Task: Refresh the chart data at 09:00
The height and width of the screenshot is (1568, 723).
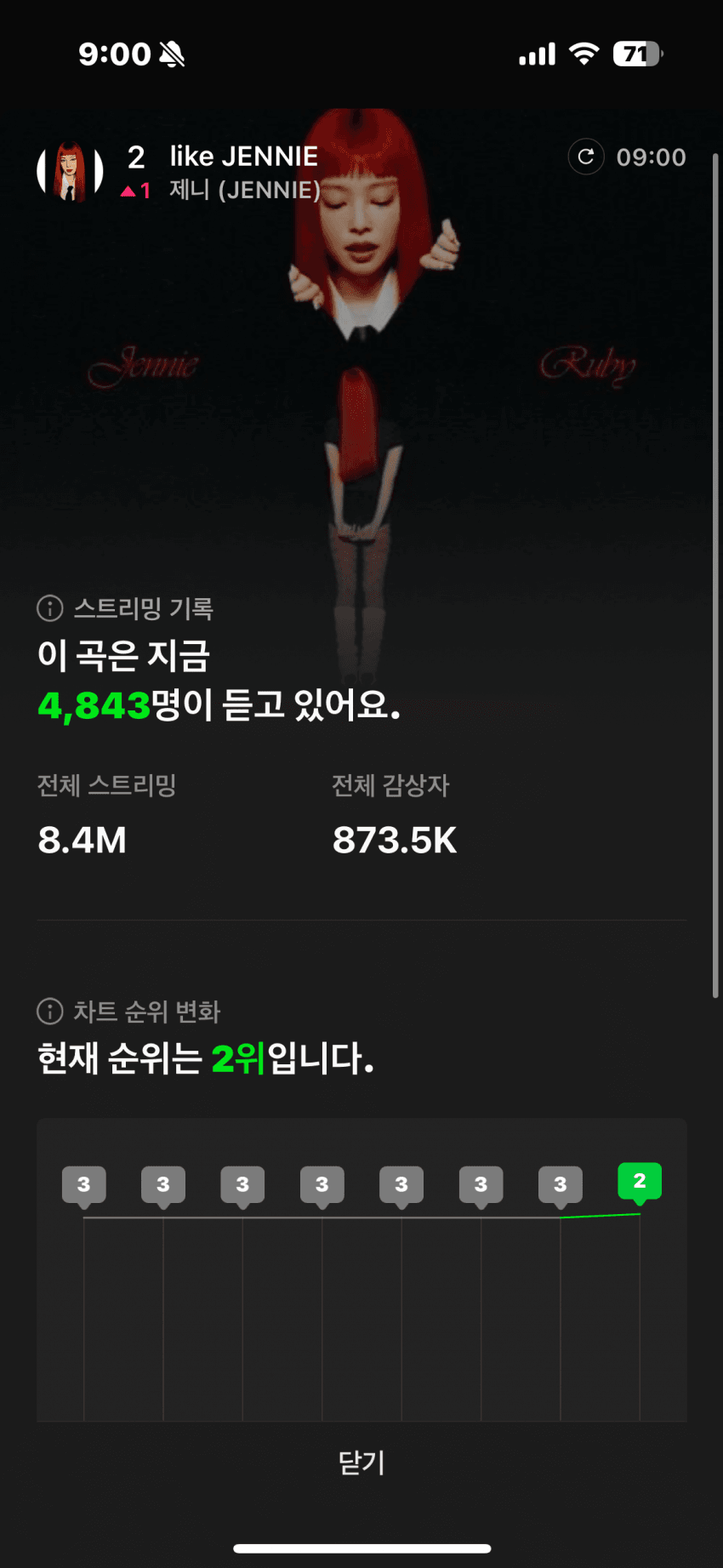Action: [586, 157]
